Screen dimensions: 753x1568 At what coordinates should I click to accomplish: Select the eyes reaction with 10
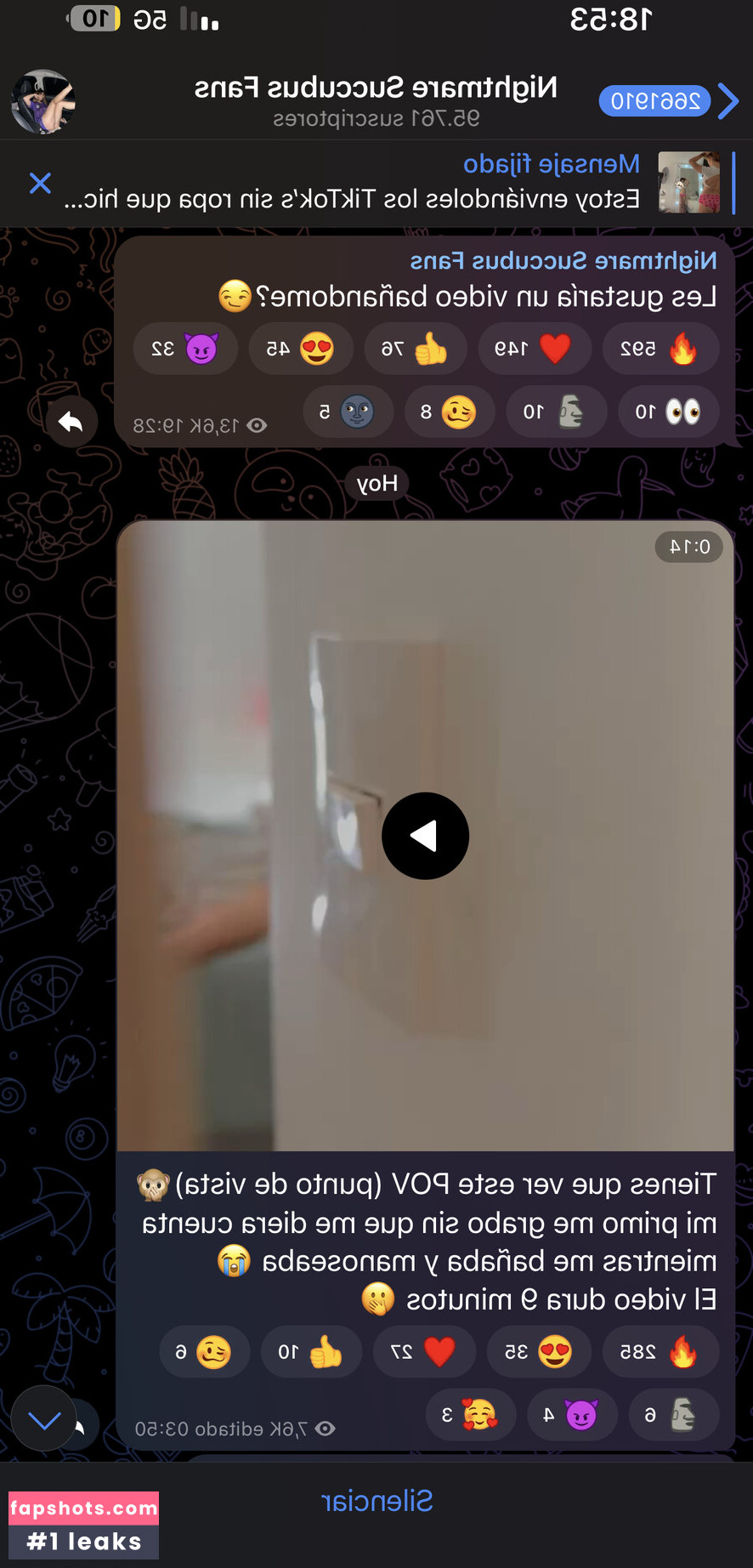coord(668,412)
